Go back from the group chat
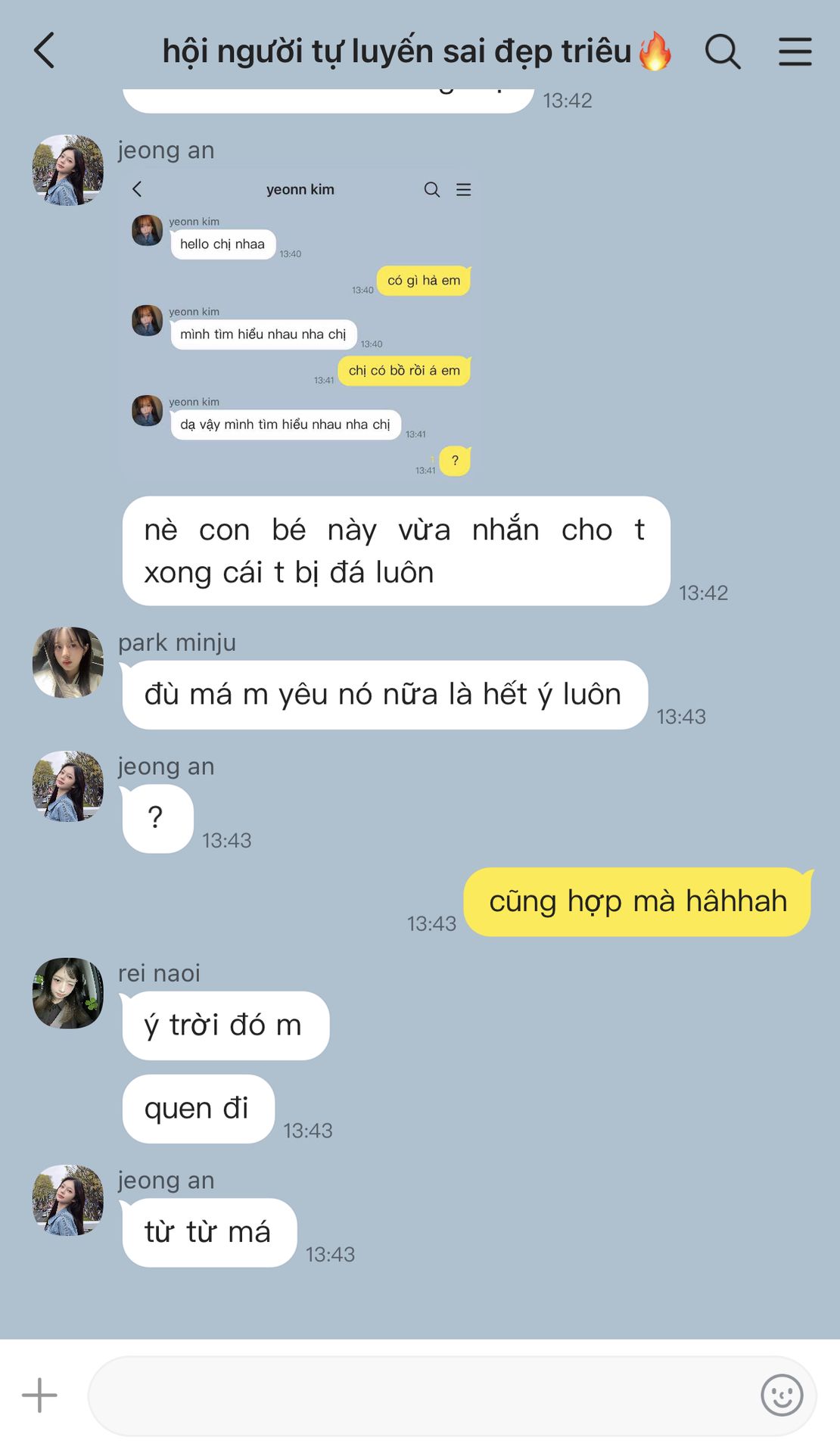The height and width of the screenshot is (1453, 840). coord(45,51)
